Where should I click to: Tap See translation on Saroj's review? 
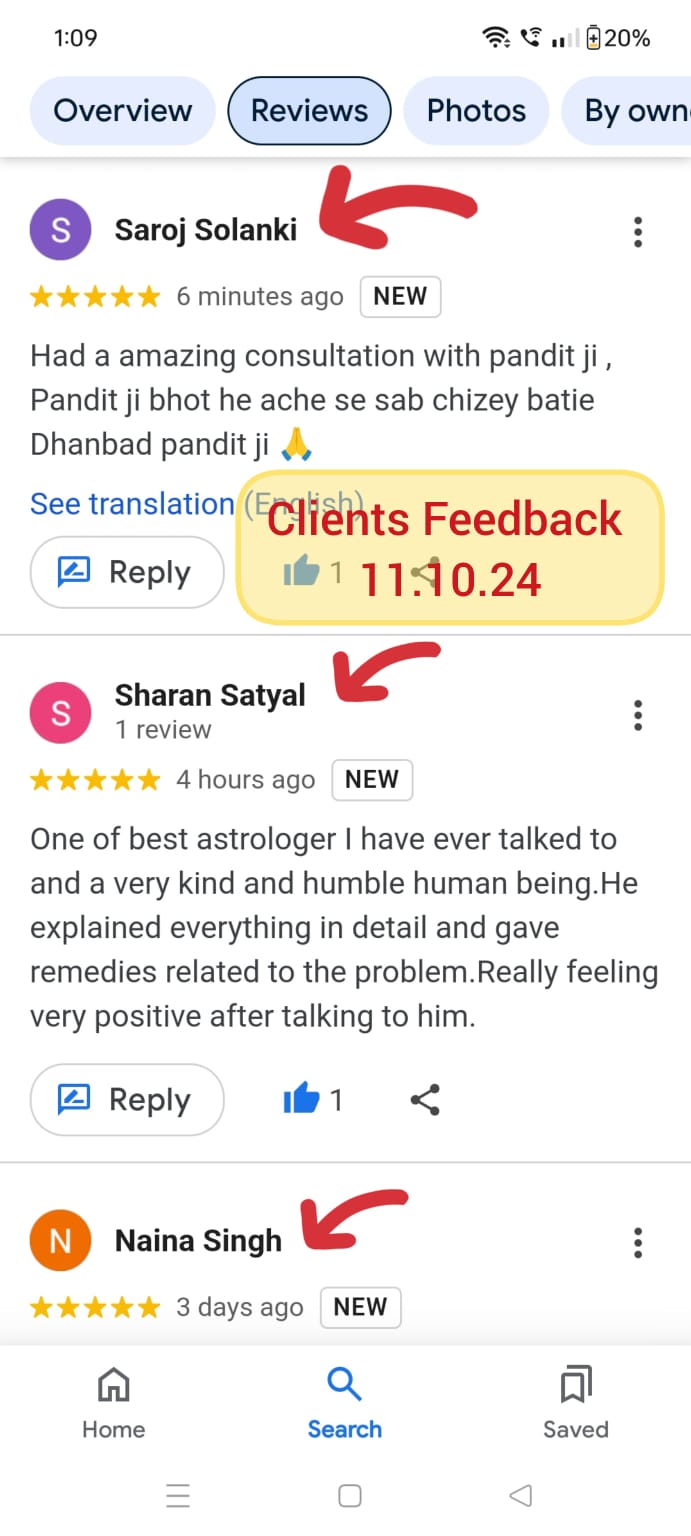[x=132, y=504]
